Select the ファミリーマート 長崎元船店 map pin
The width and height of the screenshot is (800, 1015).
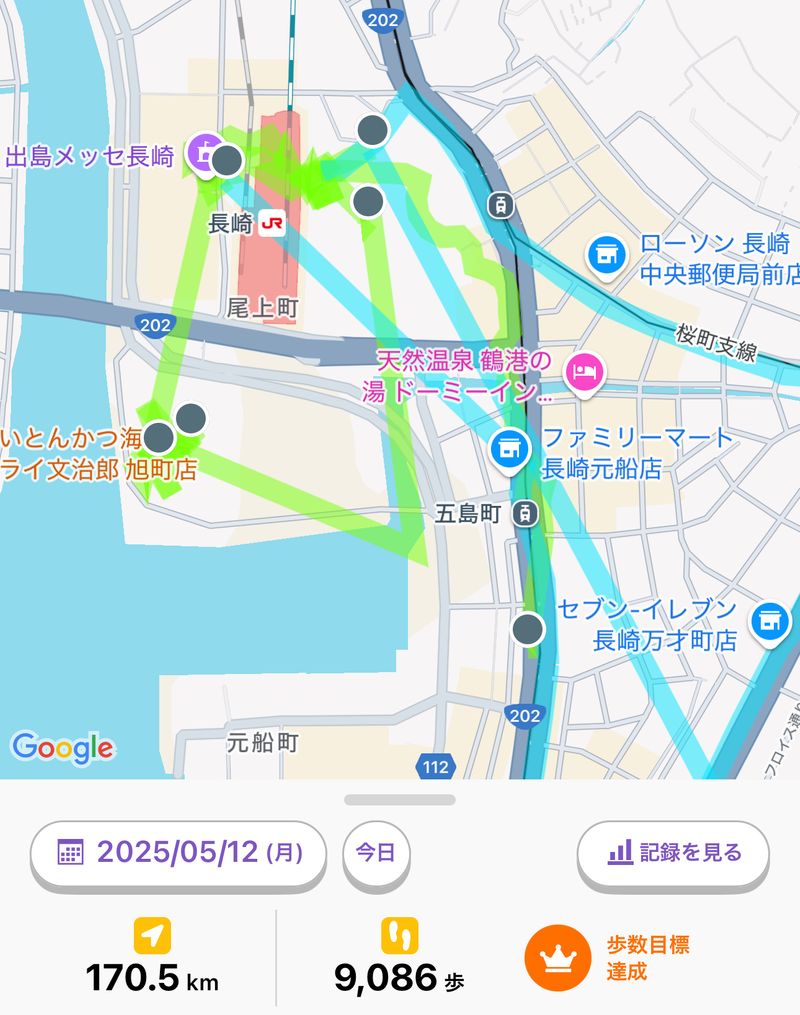tap(510, 448)
